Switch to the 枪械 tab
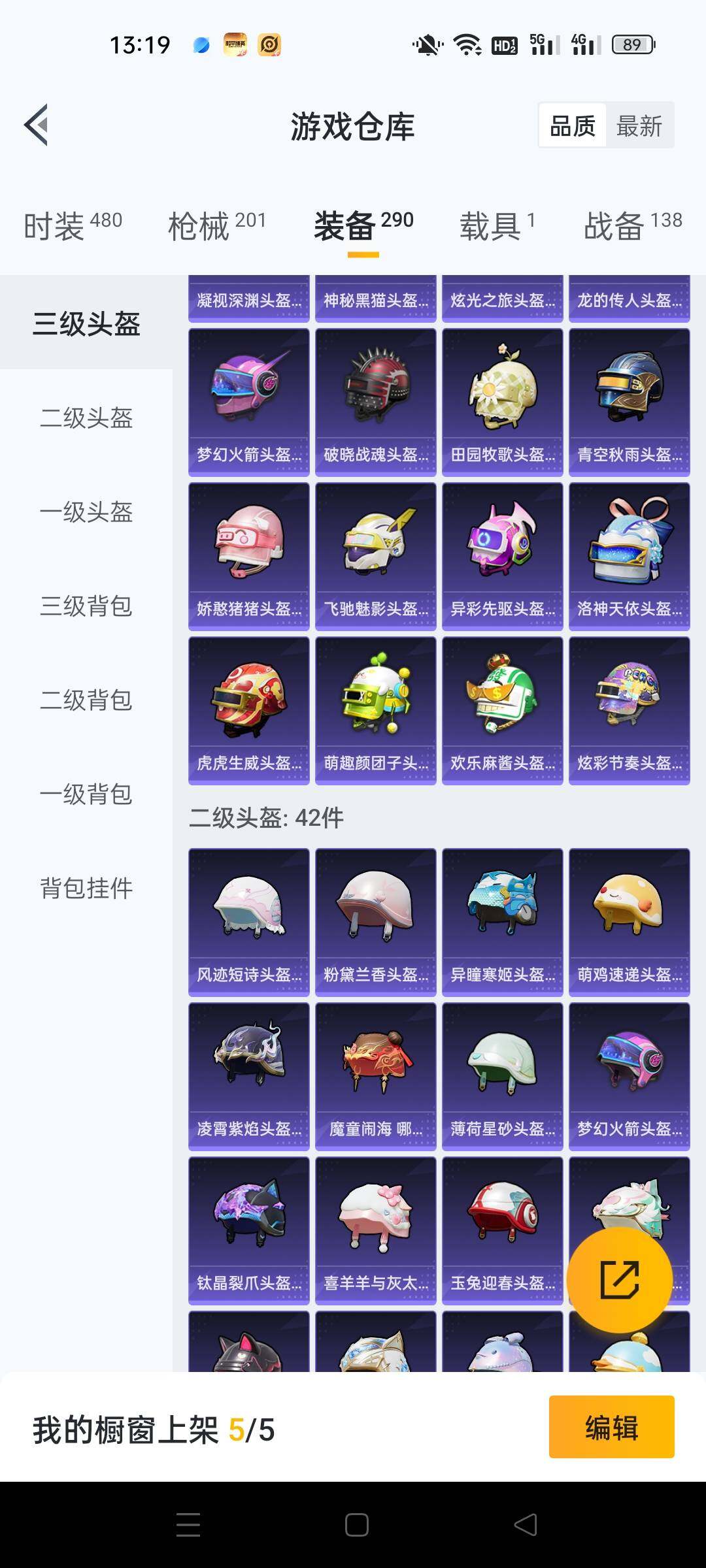The height and width of the screenshot is (1568, 706). 216,226
